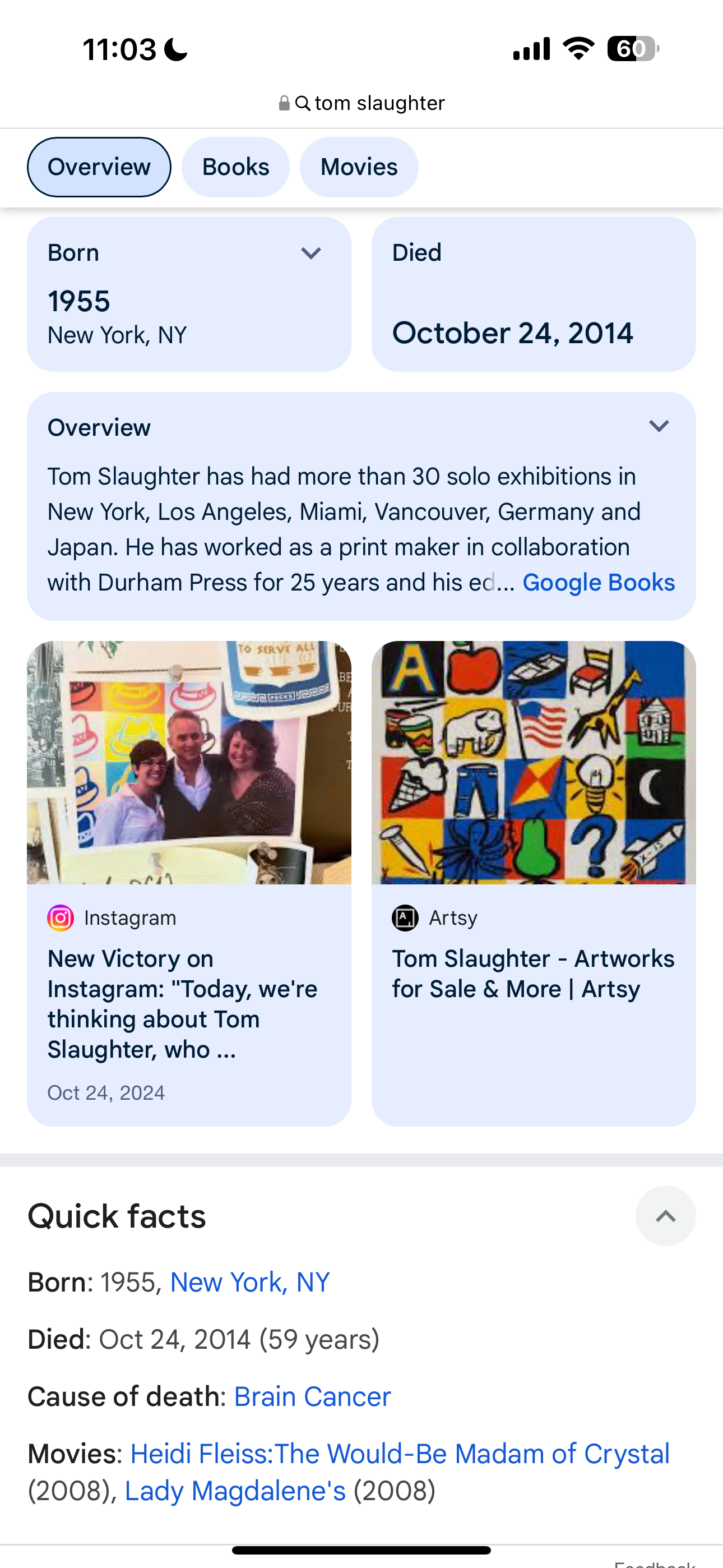Open the New Victory Instagram post card
This screenshot has height=1568, width=723.
pyautogui.click(x=189, y=883)
